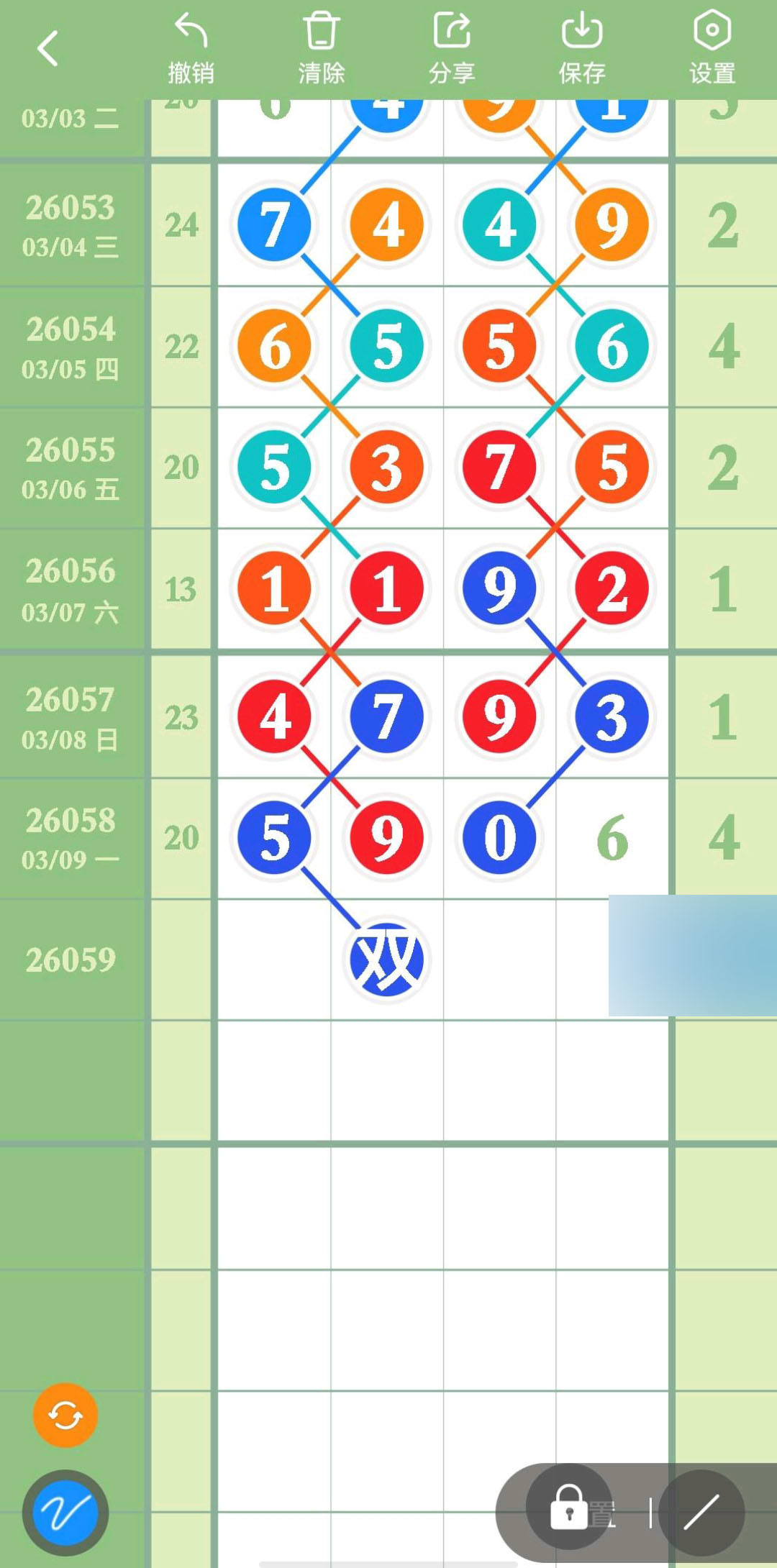Image resolution: width=777 pixels, height=1568 pixels.
Task: Undo the last action with 撤销
Action: click(191, 49)
